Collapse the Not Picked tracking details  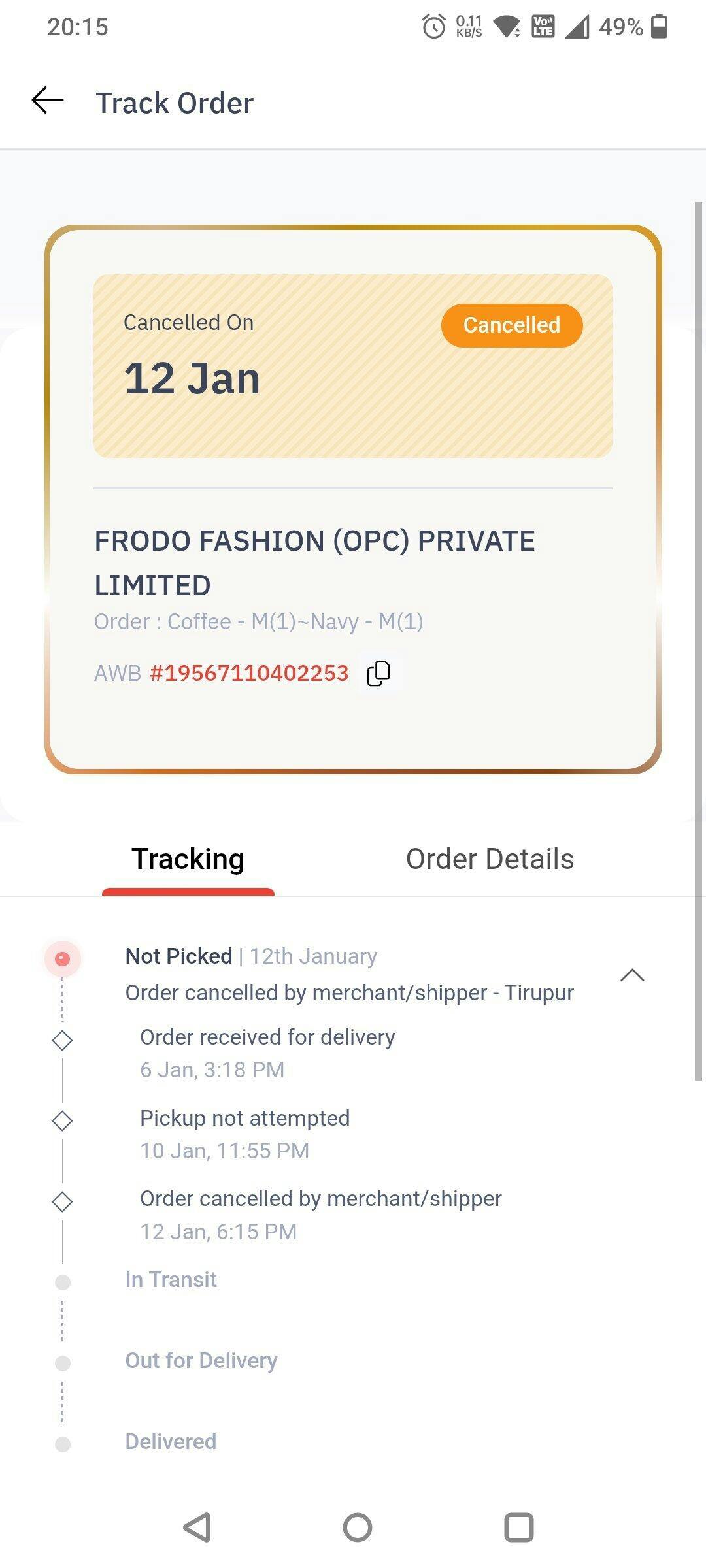(x=631, y=975)
